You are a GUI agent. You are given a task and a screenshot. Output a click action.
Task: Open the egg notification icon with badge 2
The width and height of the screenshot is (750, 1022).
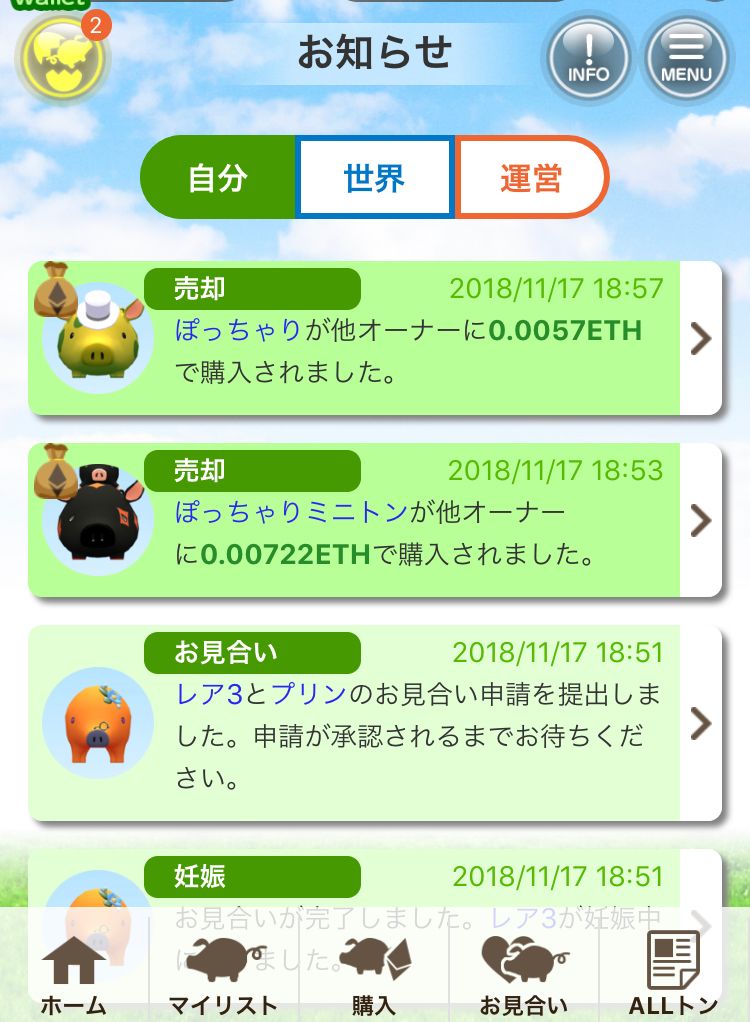coord(62,58)
